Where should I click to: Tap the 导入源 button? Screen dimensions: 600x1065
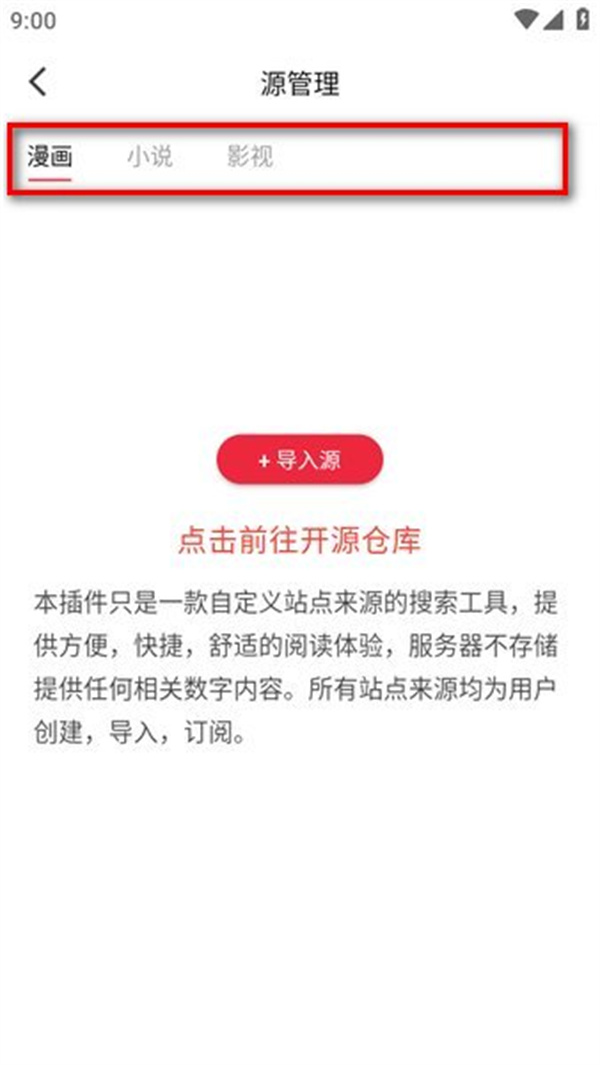click(300, 460)
